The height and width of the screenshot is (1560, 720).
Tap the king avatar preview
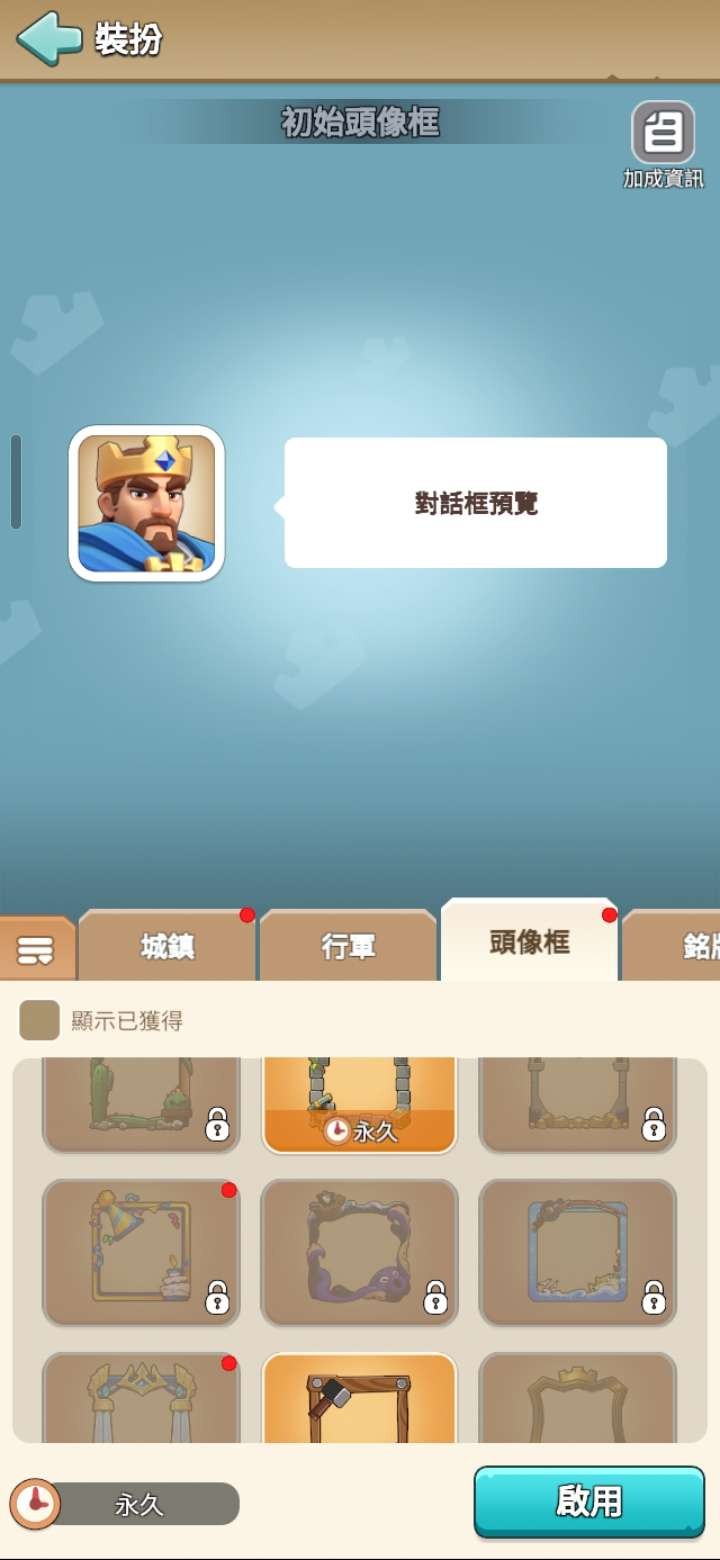pyautogui.click(x=147, y=503)
